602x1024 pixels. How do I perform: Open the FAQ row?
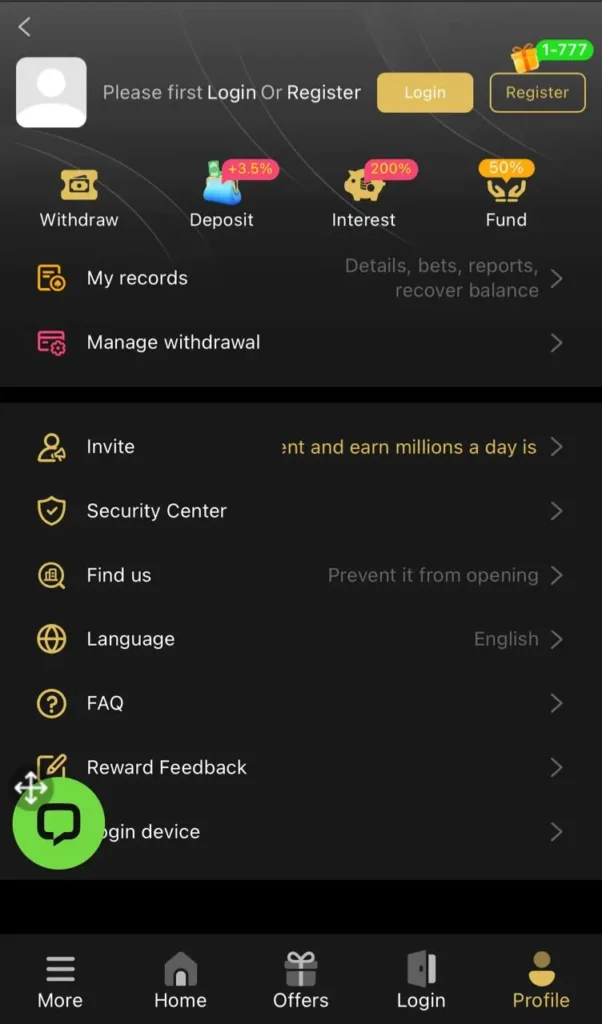point(300,703)
